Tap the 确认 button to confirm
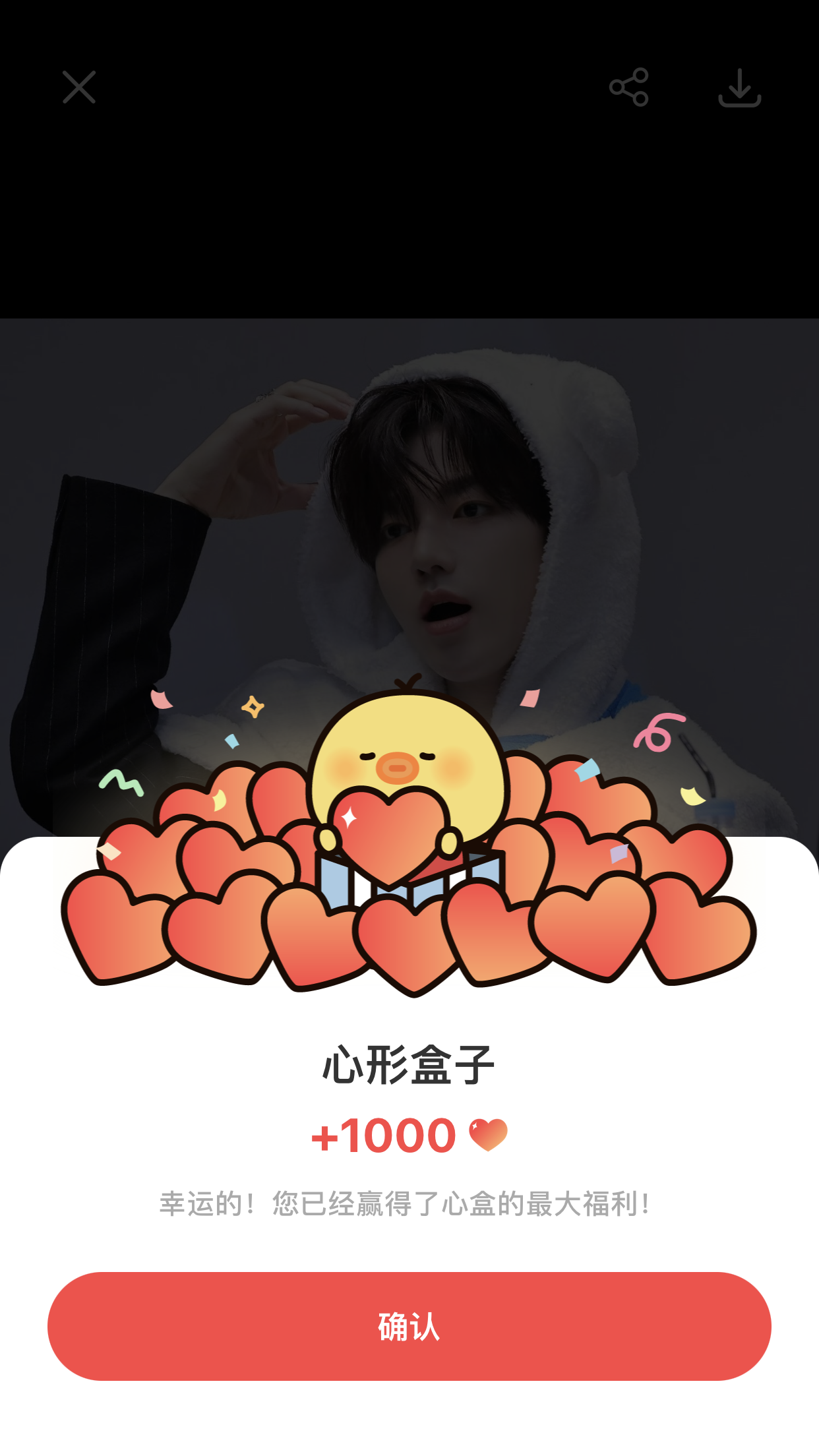 tap(409, 1326)
